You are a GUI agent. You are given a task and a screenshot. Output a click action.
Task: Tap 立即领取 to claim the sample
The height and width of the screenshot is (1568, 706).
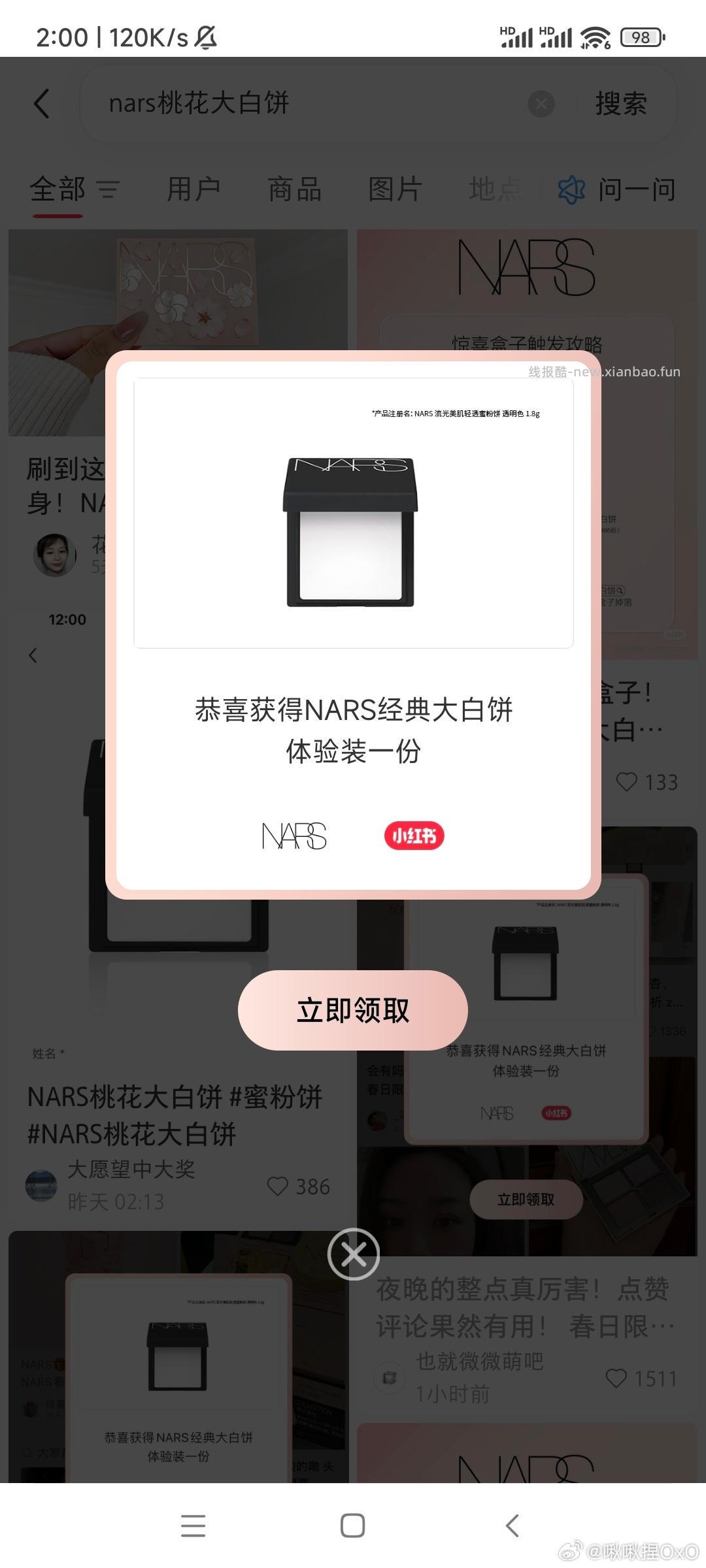tap(353, 1009)
